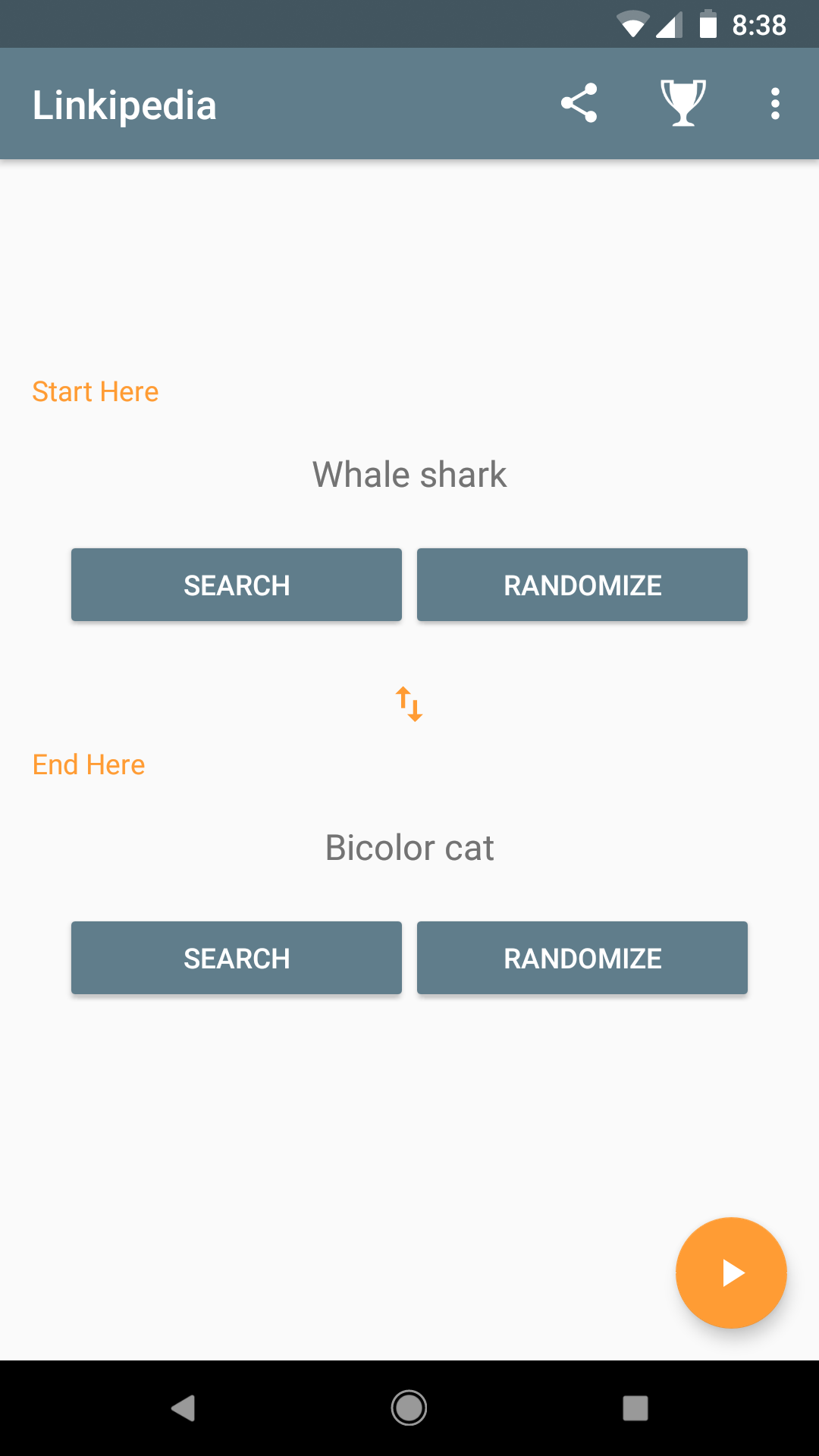Go back using the system back button
This screenshot has width=819, height=1456.
tap(183, 1408)
